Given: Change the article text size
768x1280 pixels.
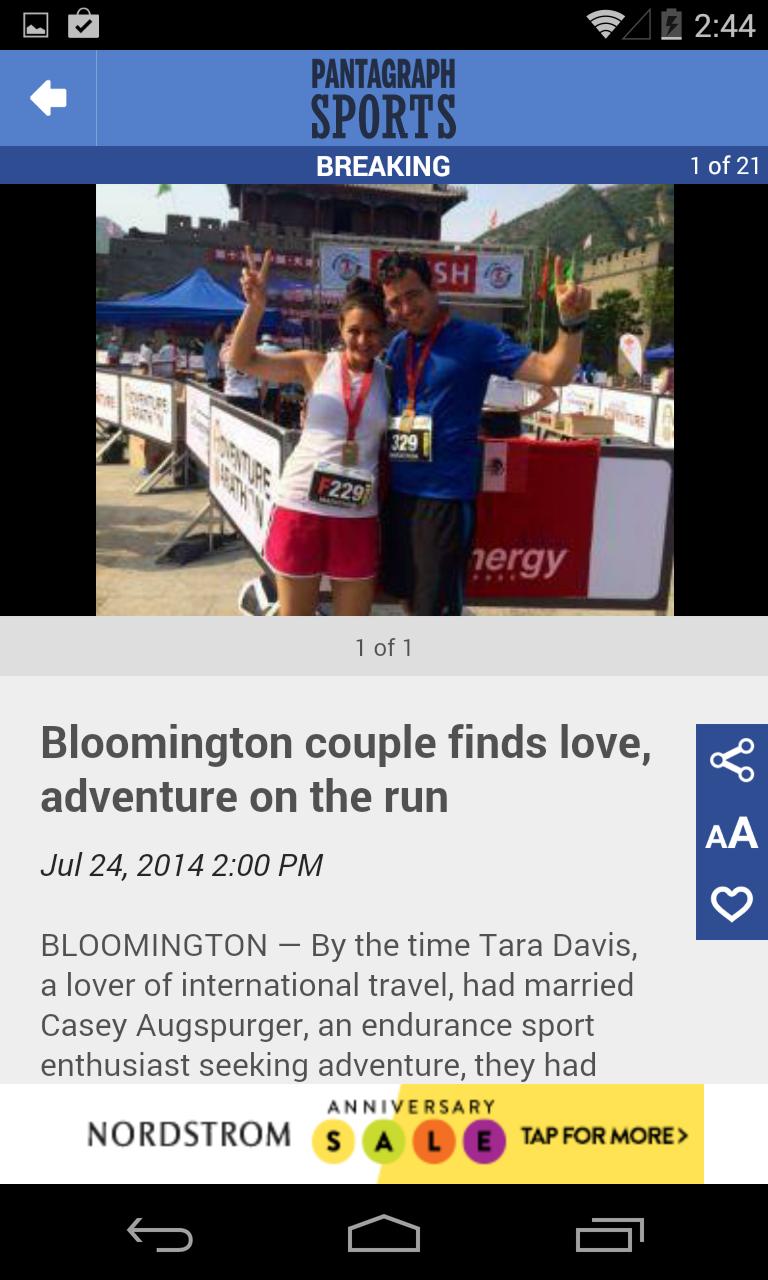Looking at the screenshot, I should (731, 833).
